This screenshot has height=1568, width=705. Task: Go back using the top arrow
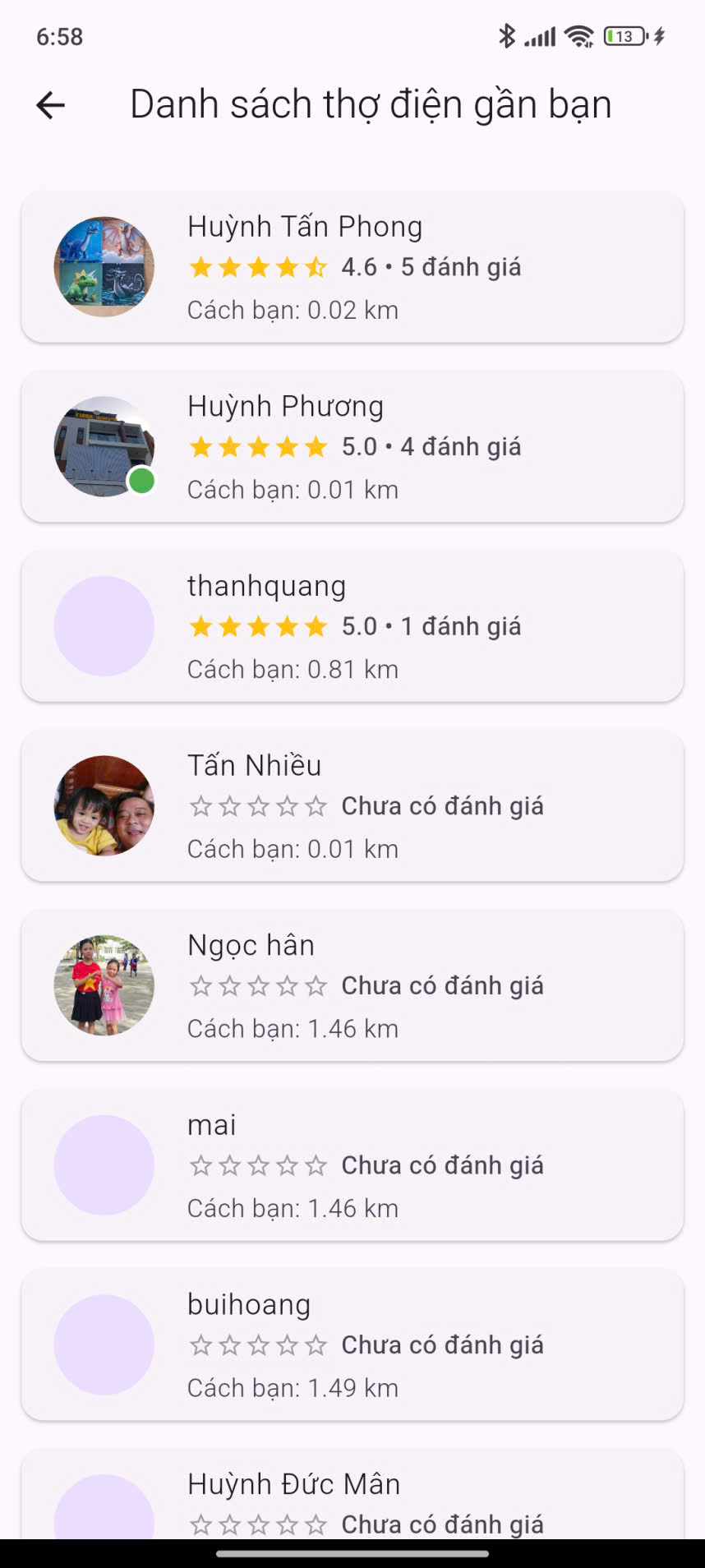(x=51, y=105)
